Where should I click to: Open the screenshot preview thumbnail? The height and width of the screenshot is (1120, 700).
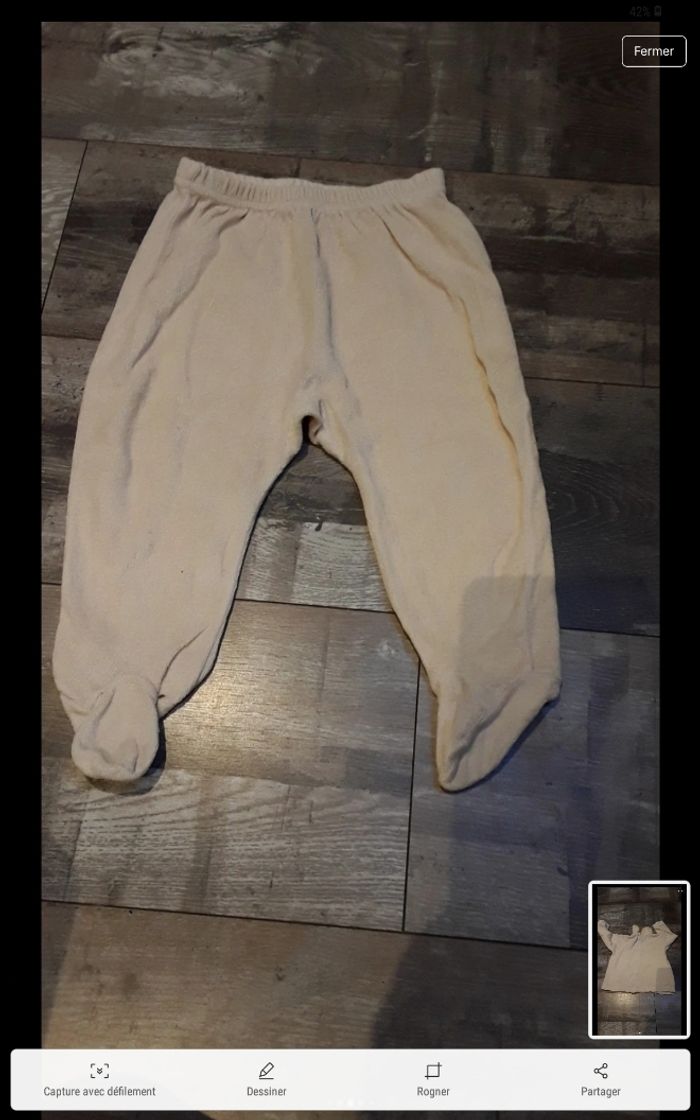(x=639, y=959)
